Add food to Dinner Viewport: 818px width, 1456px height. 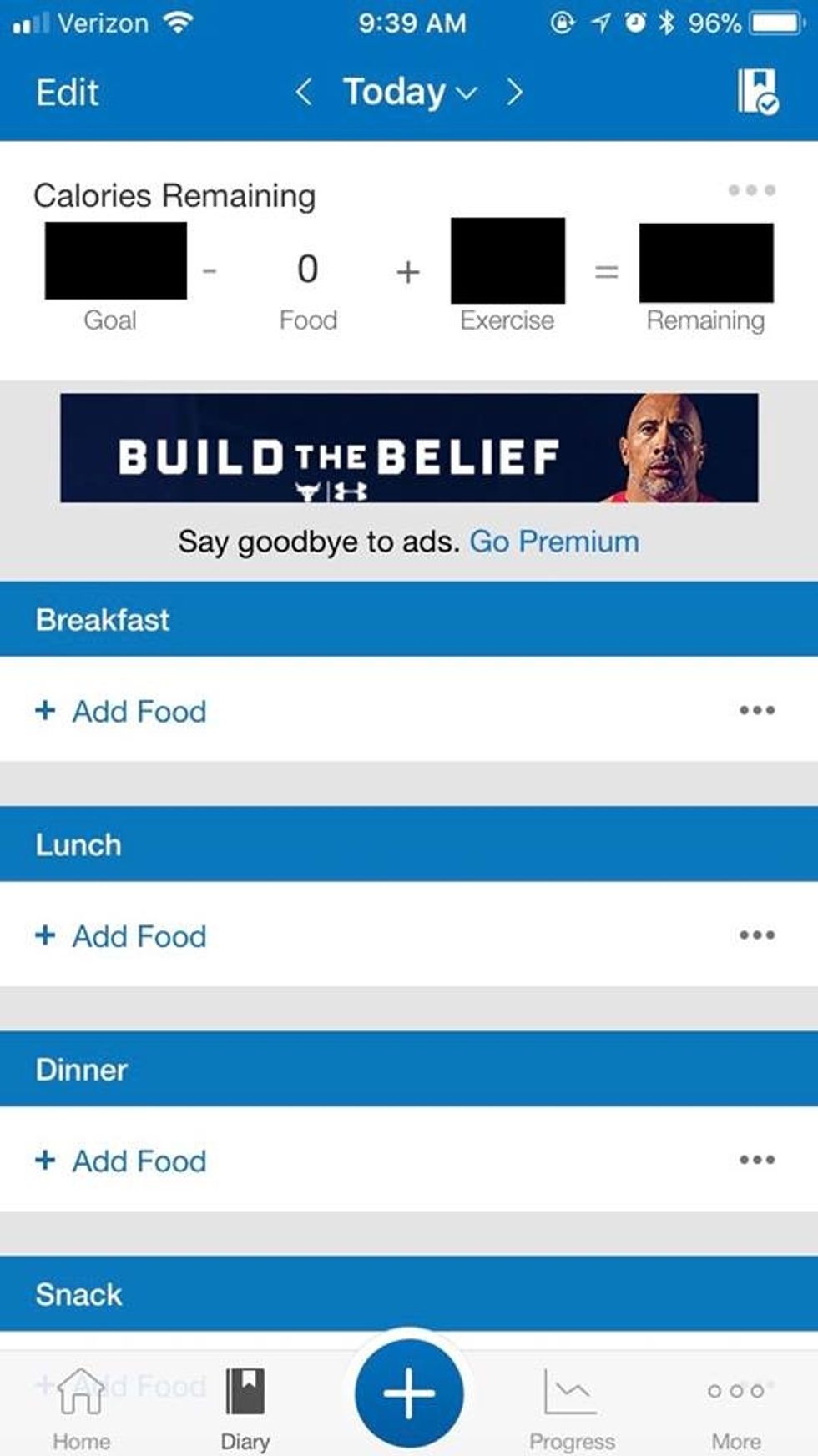(x=122, y=1161)
